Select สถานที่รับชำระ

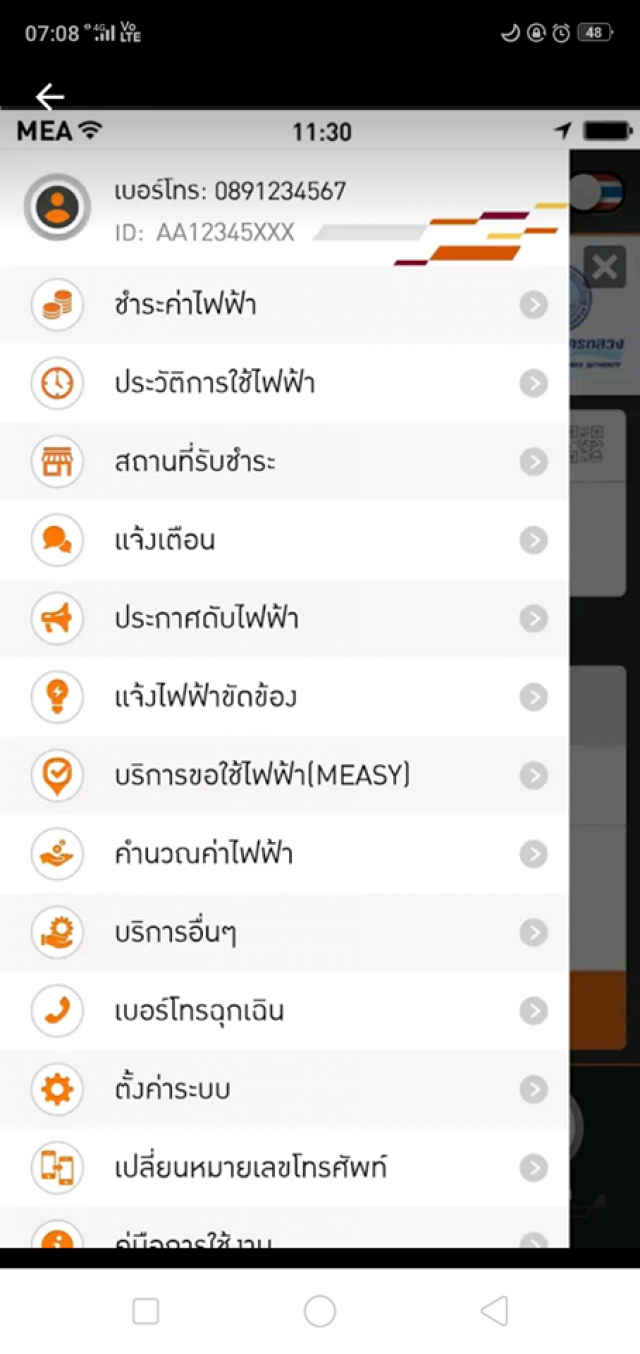pos(285,462)
